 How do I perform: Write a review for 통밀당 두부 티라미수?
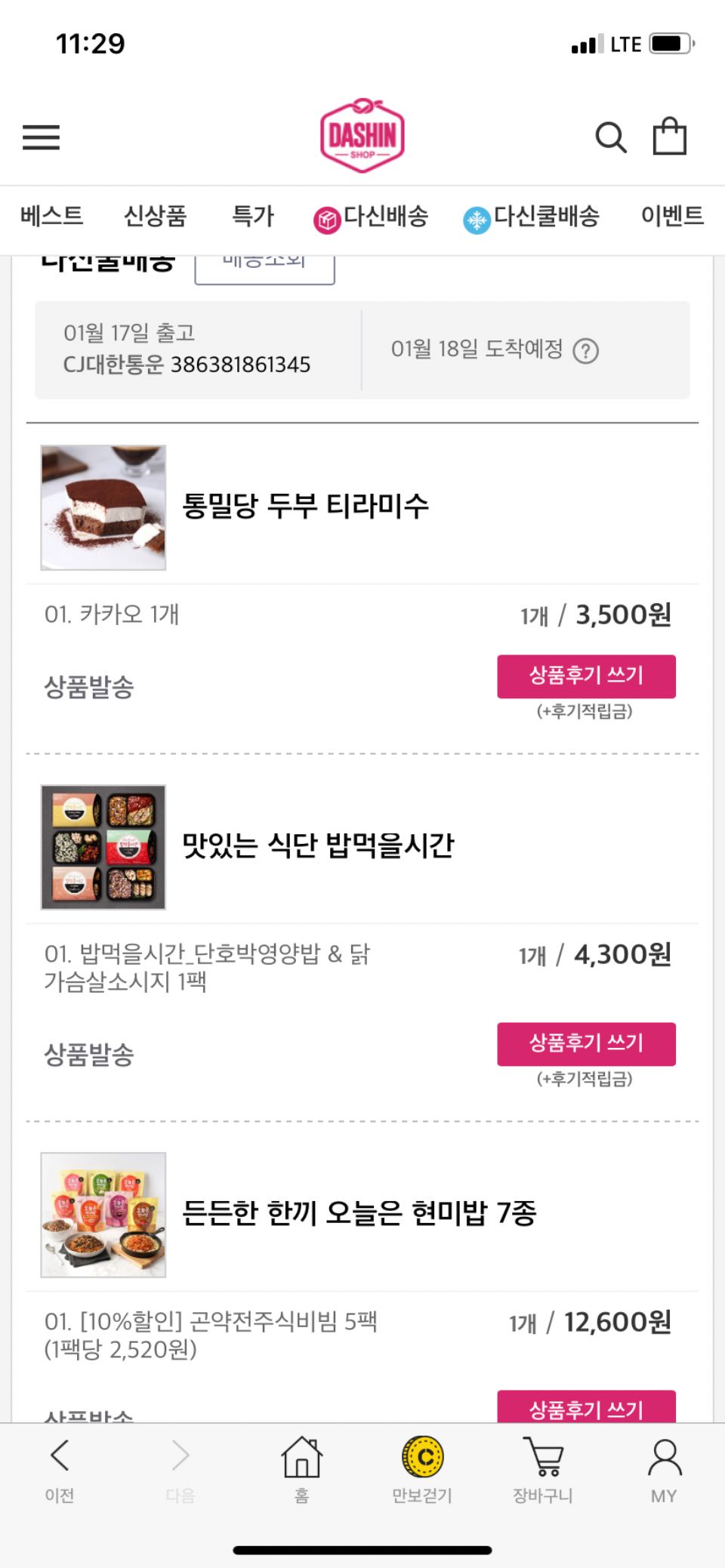[x=586, y=676]
